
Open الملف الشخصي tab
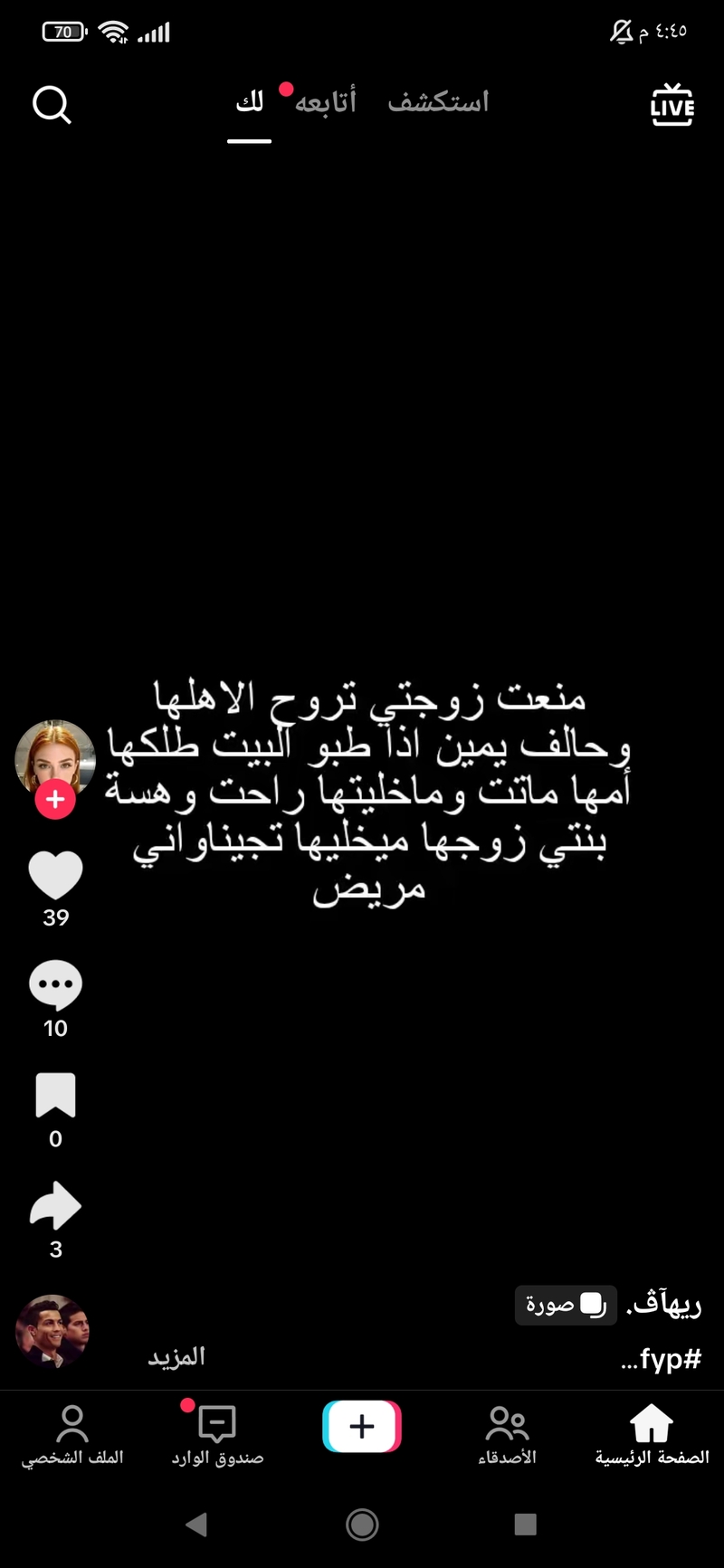[72, 1433]
